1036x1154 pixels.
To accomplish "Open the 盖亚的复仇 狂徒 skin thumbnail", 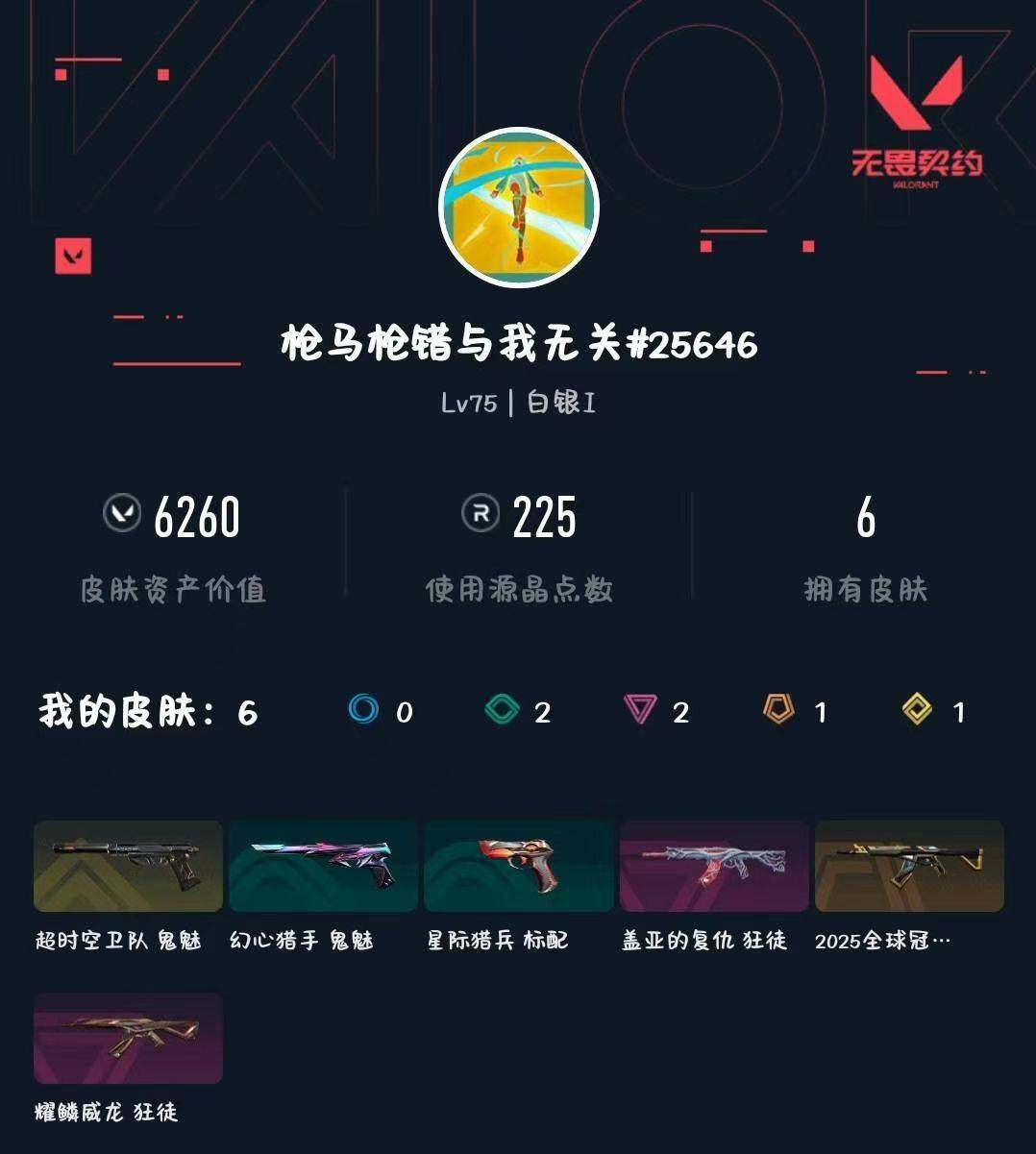I will [715, 867].
